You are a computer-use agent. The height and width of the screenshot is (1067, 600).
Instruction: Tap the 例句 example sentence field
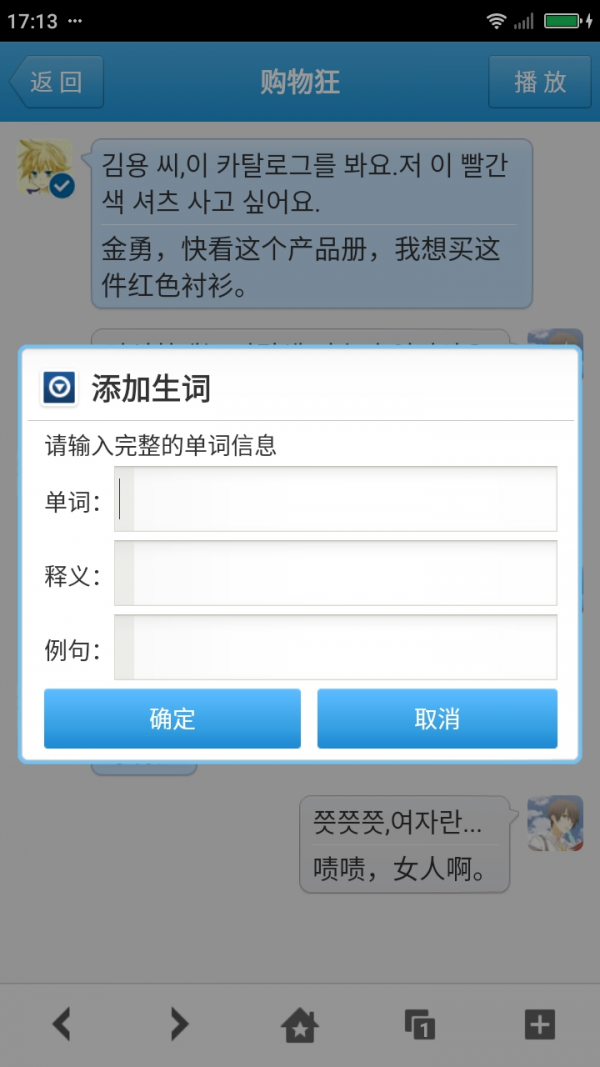click(x=335, y=647)
